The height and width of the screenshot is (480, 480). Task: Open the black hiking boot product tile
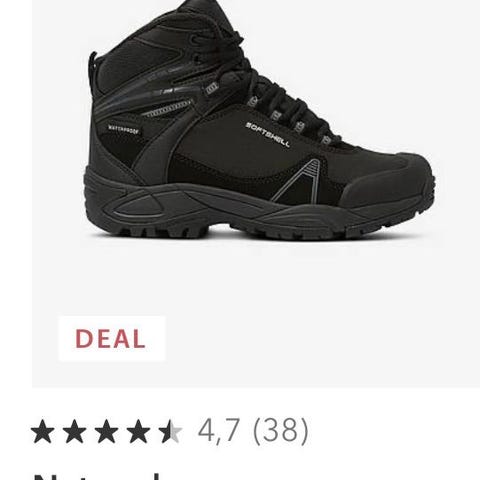(x=256, y=193)
